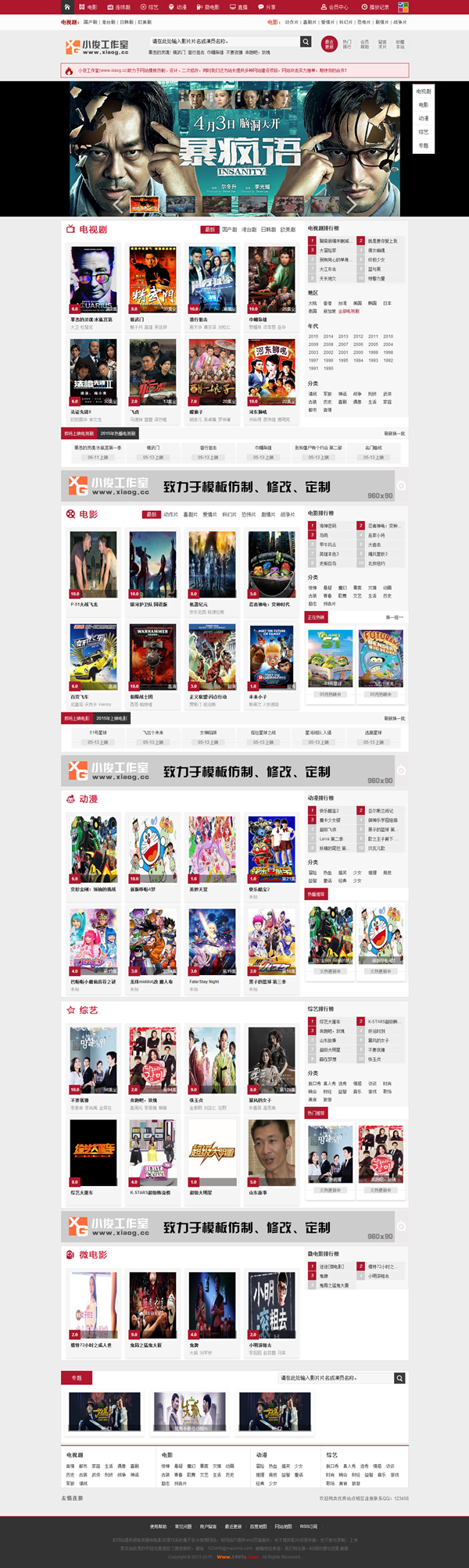Open 连续剧 in the top navigation
This screenshot has height=1568, width=469.
120,7
